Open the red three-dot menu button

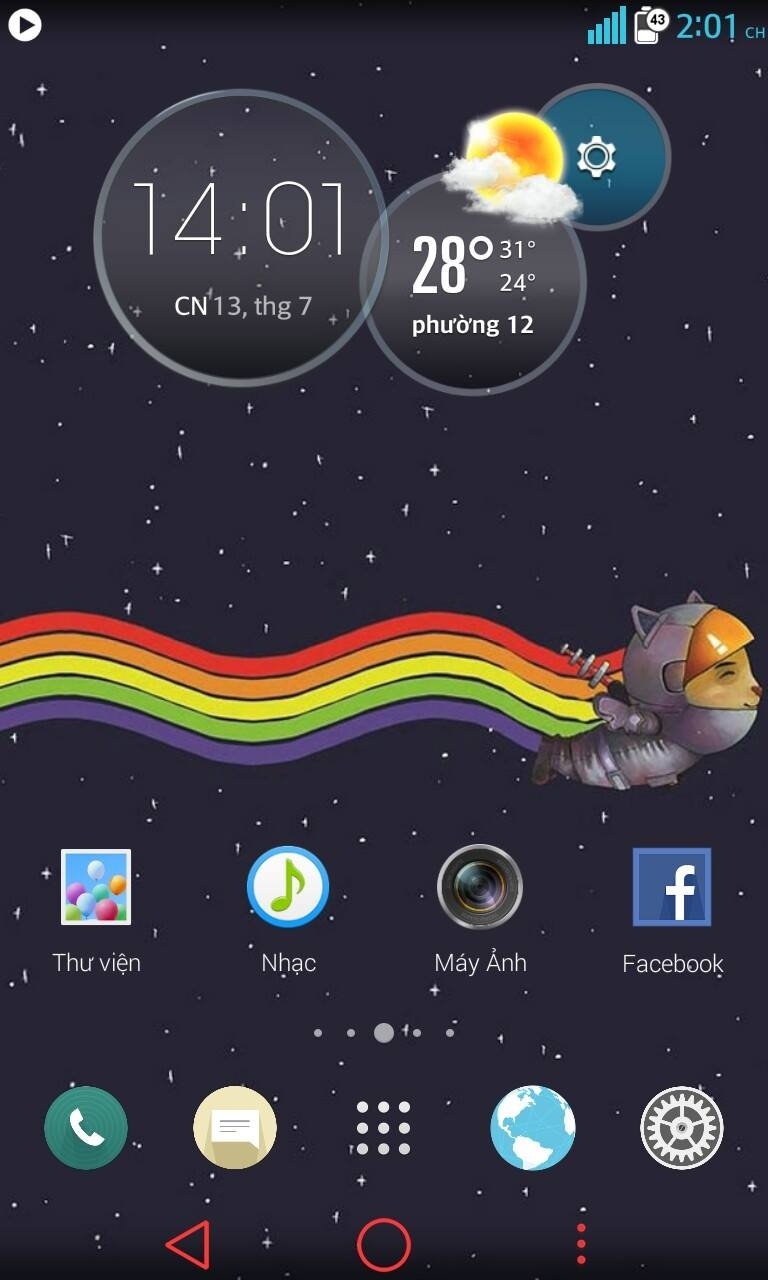pos(581,1245)
